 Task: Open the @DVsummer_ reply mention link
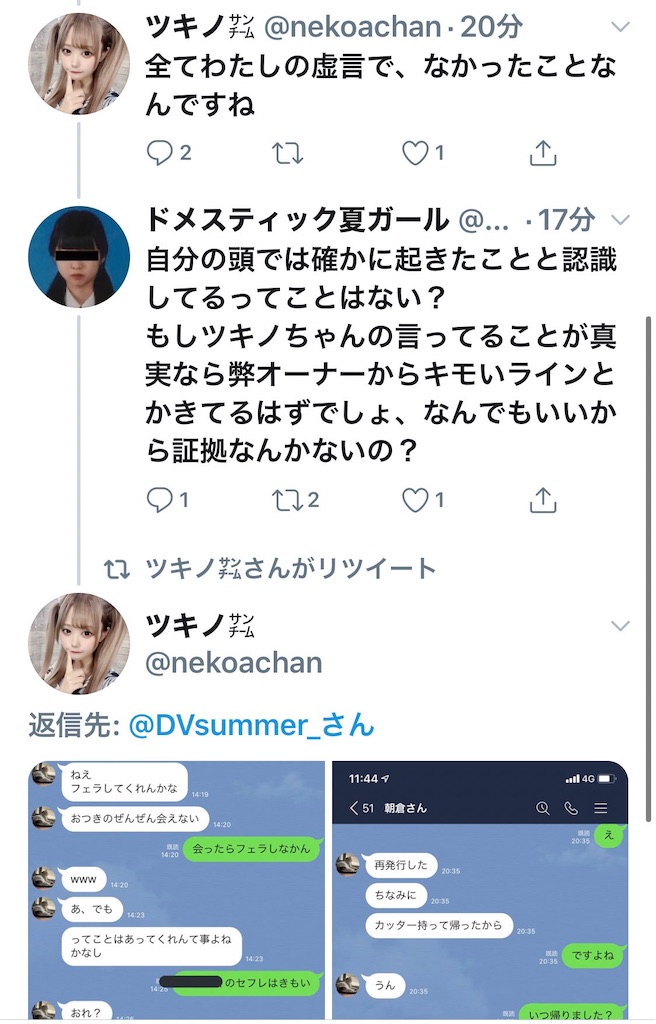pos(251,724)
